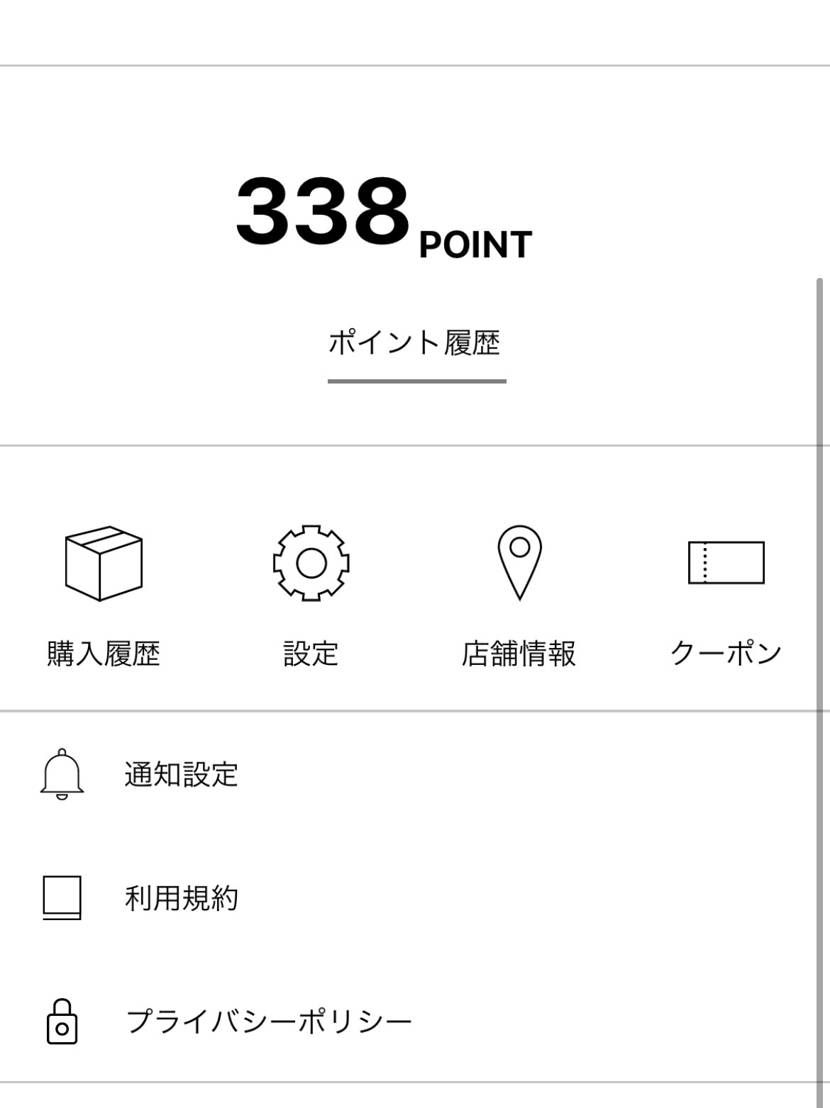Screen dimensions: 830x1108
Task: Tap the bell icon for notification settings
Action: (x=61, y=772)
